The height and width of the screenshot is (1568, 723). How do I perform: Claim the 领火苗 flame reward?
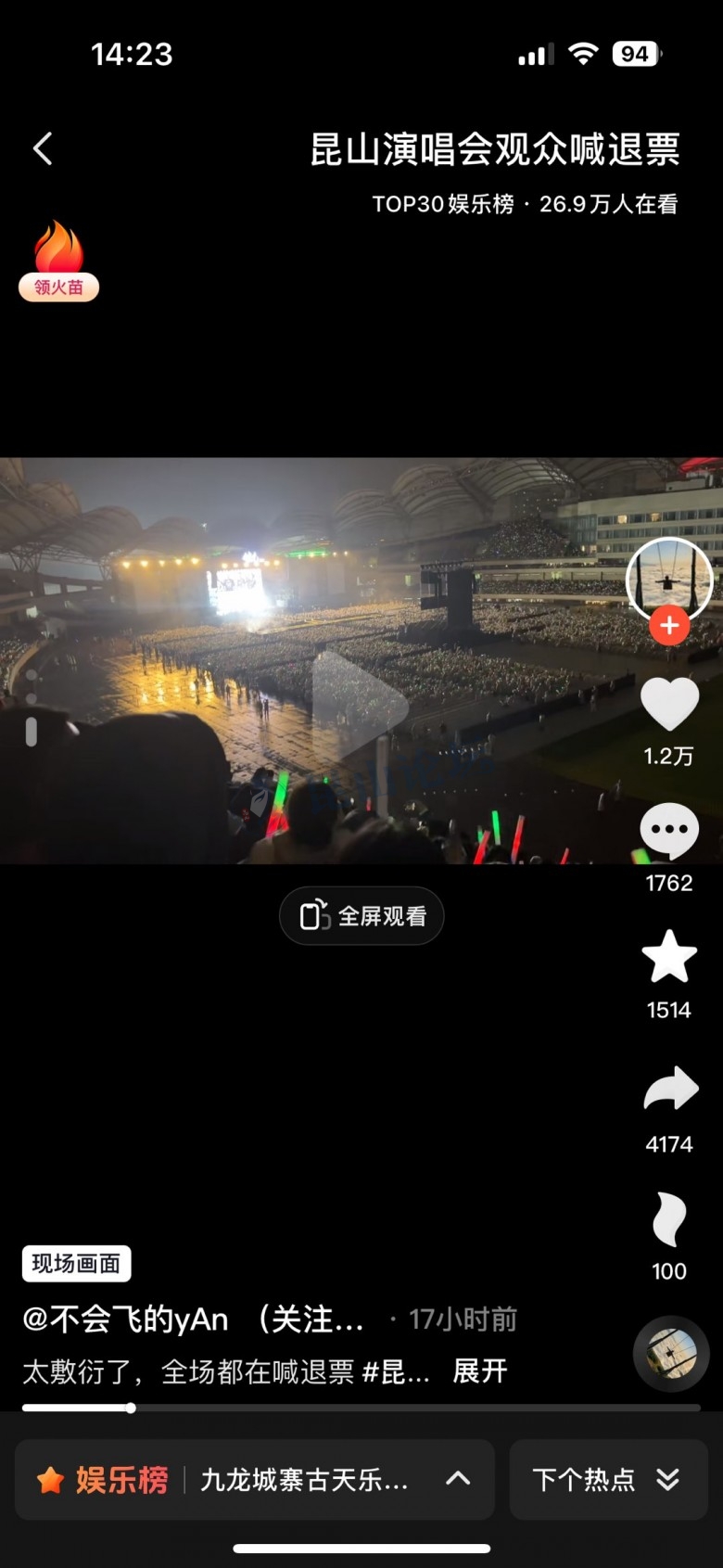(58, 262)
